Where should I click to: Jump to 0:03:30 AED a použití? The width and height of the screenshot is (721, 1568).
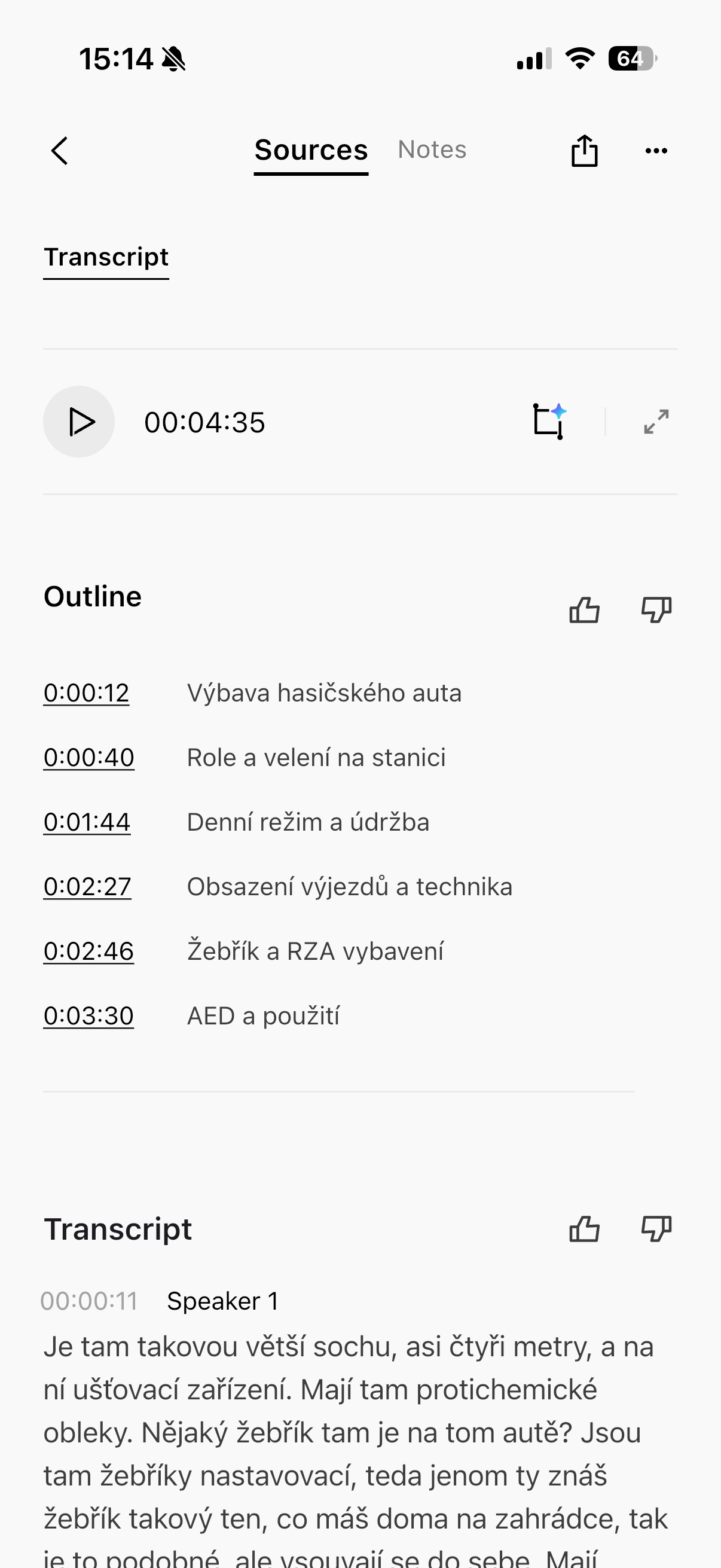89,1016
